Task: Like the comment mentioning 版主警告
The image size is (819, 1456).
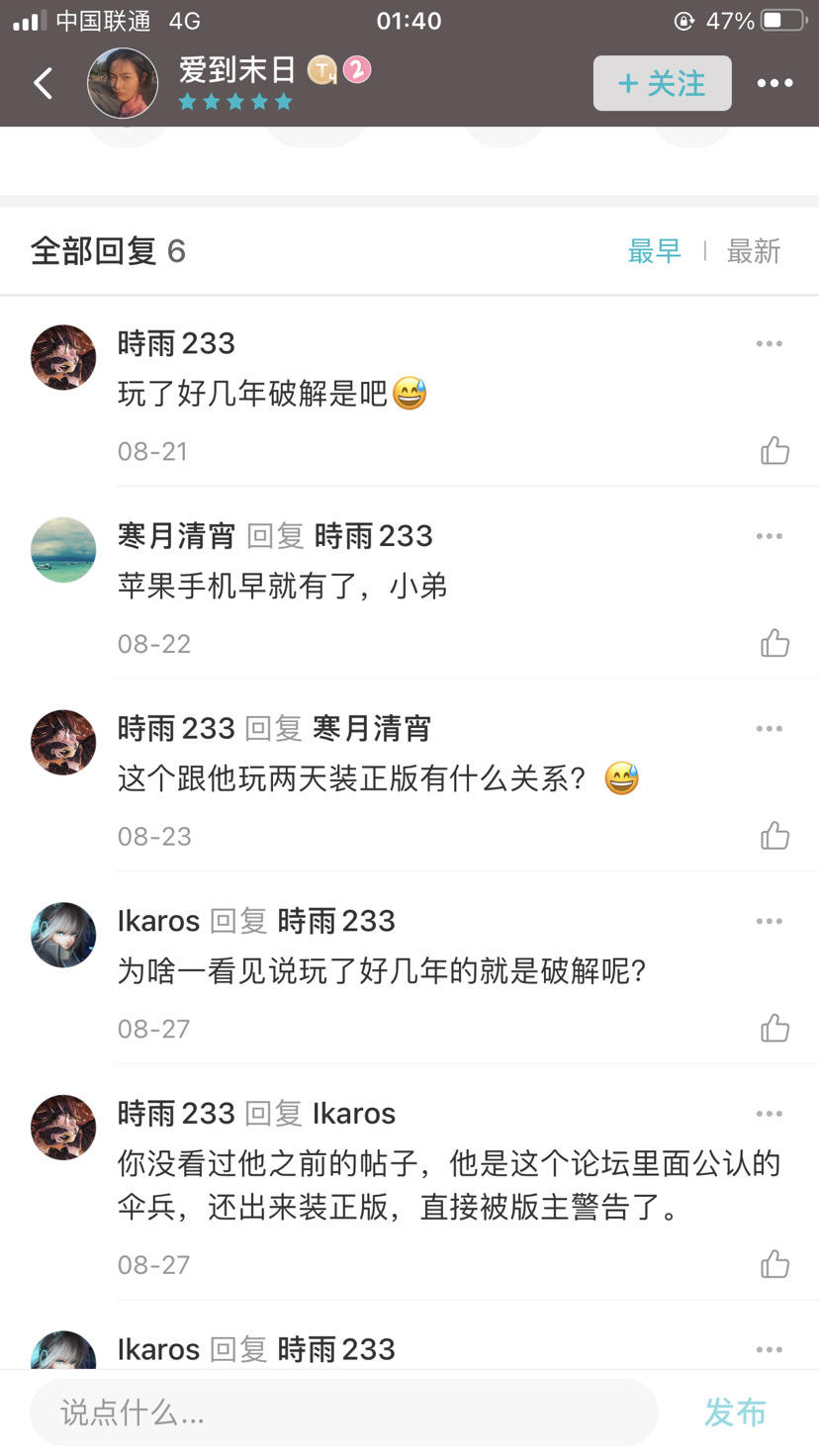Action: pyautogui.click(x=774, y=1264)
